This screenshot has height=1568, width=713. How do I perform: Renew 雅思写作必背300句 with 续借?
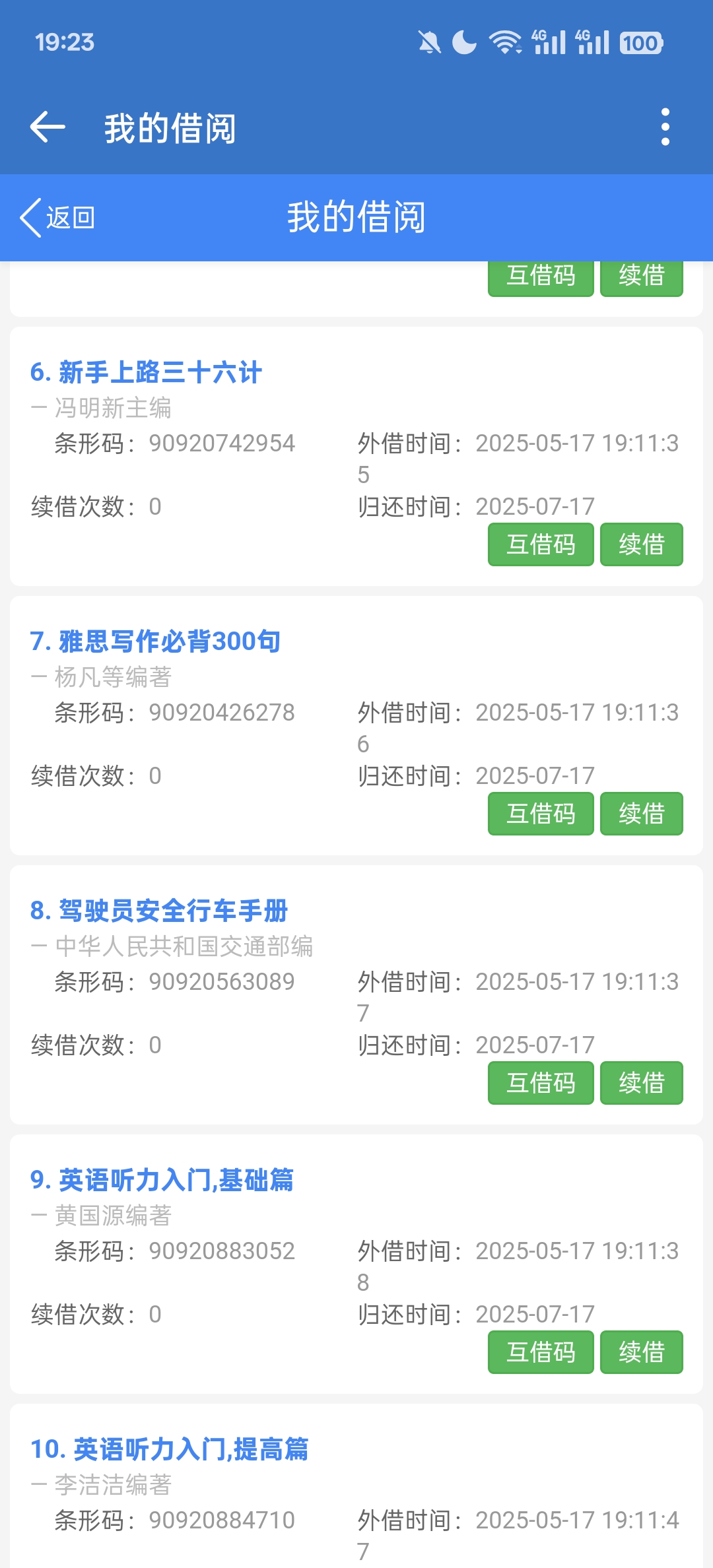pos(641,814)
